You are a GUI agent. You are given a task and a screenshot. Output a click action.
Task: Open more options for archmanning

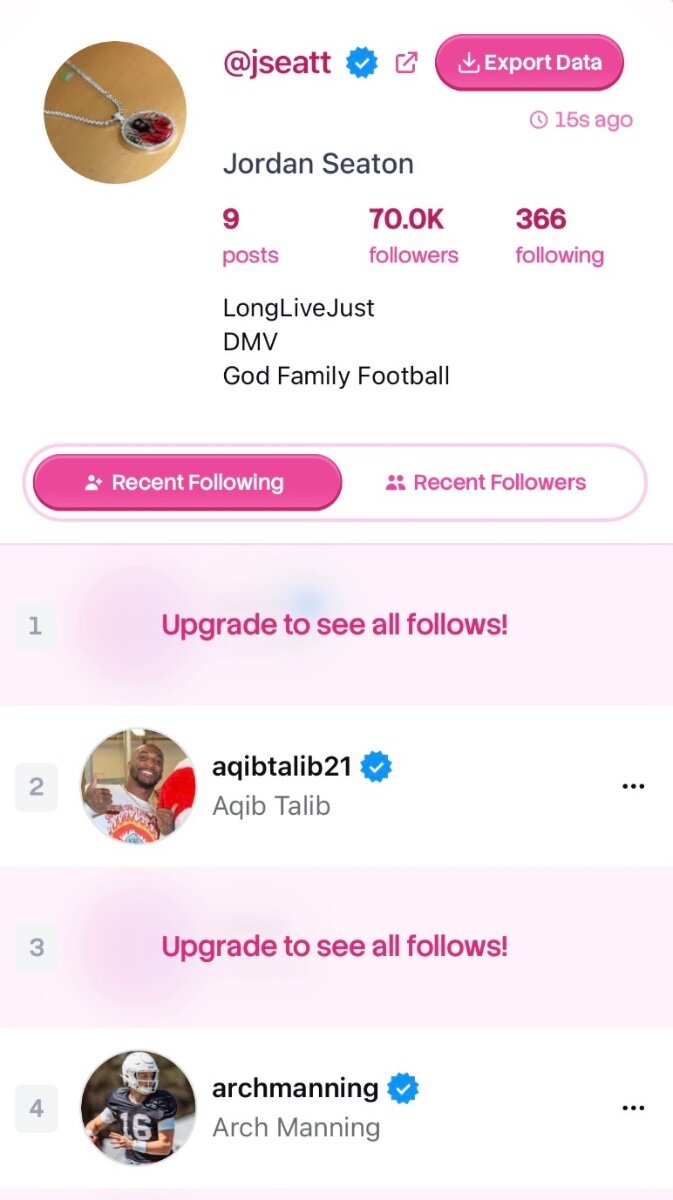tap(633, 1108)
